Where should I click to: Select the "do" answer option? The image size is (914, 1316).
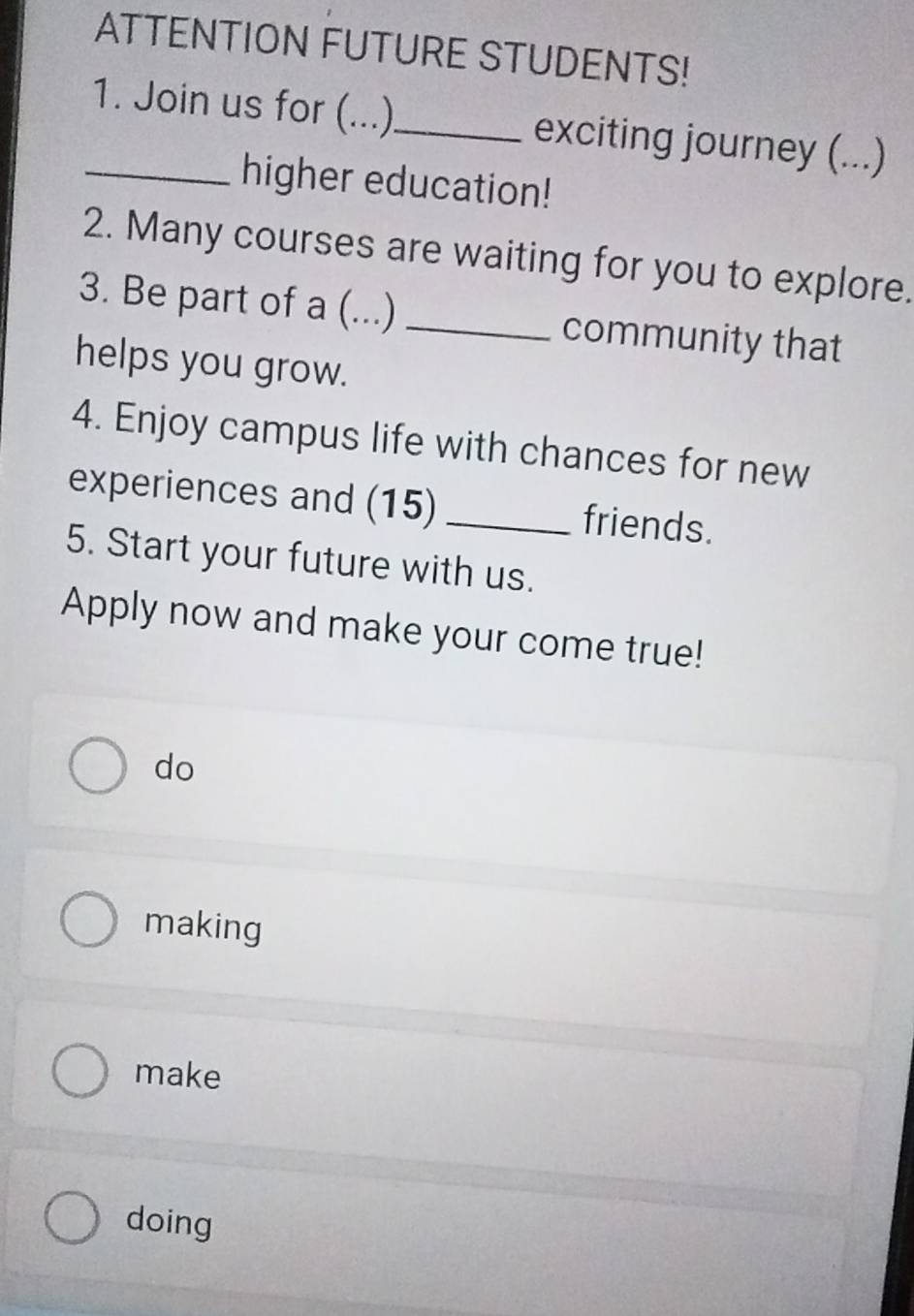click(x=99, y=768)
